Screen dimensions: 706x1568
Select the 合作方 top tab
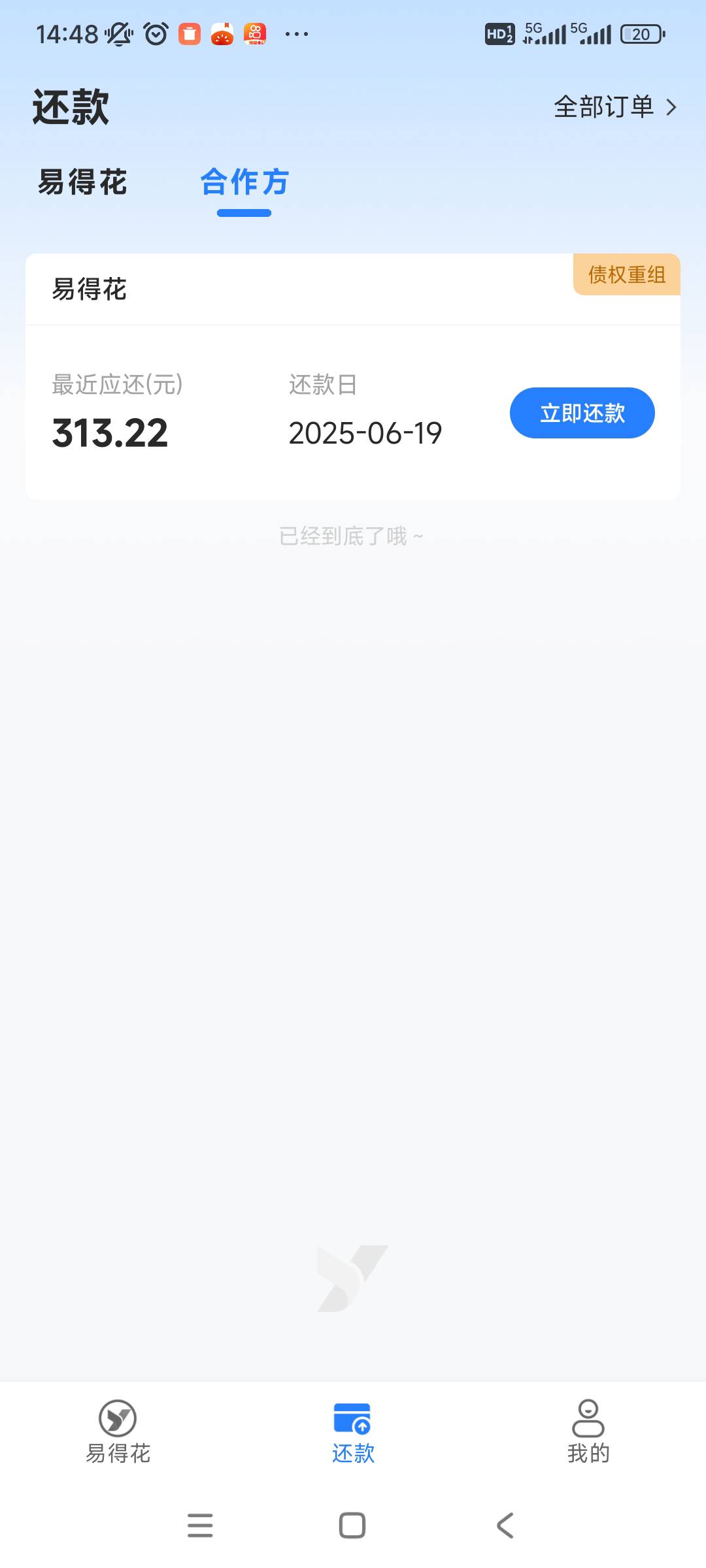244,182
